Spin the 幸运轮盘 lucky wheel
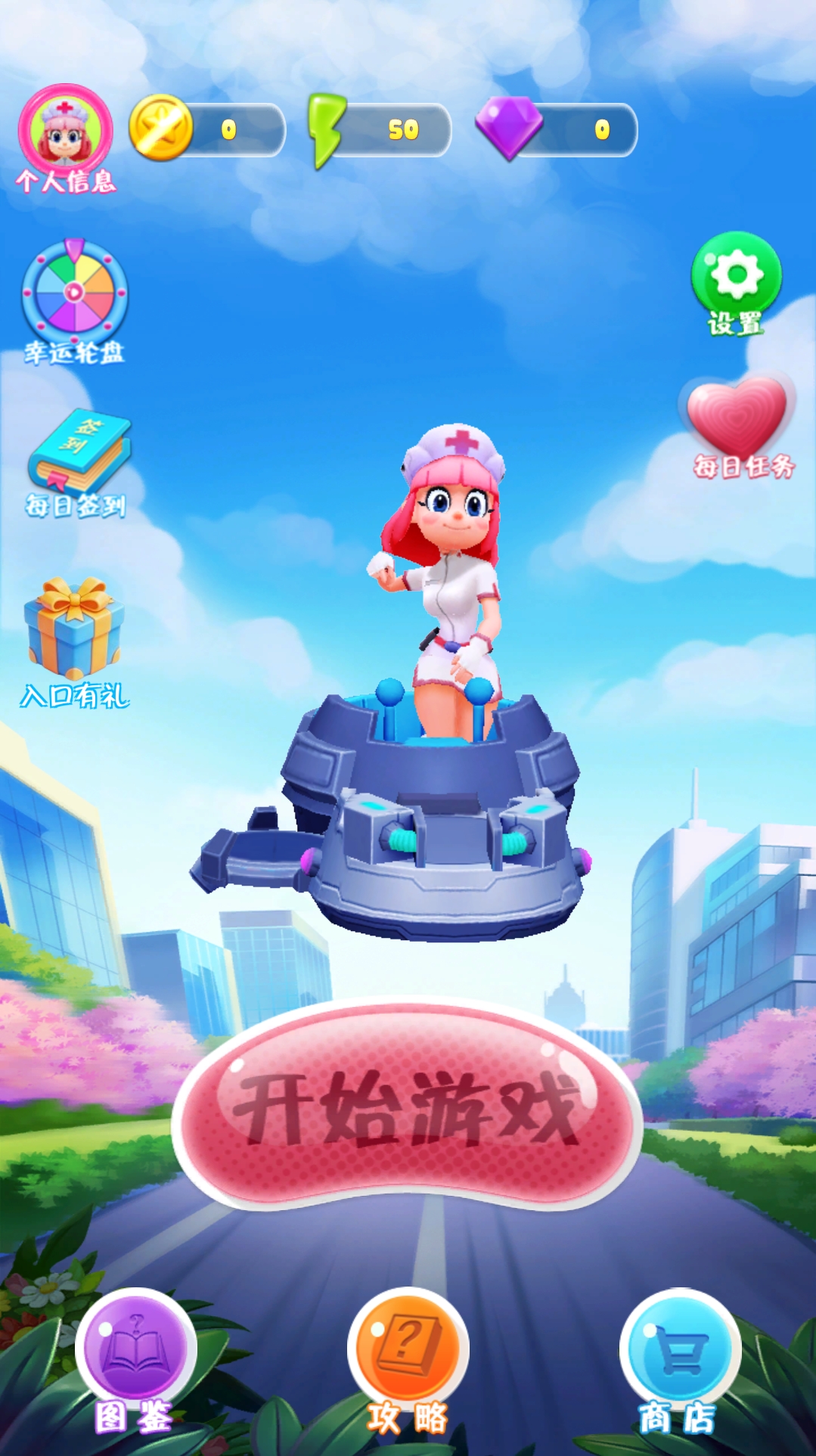 click(74, 294)
